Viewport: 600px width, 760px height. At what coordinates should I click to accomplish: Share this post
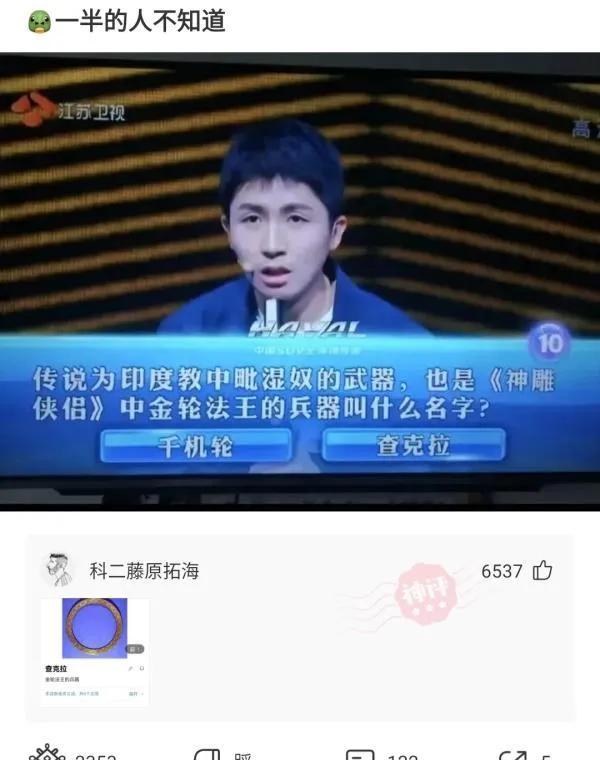513,754
